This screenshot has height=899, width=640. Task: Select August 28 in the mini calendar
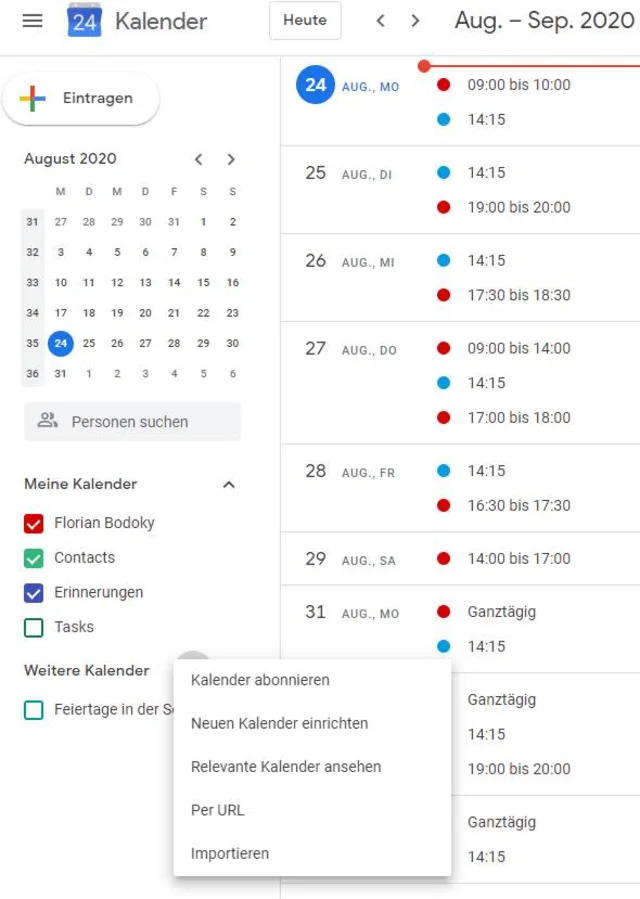(174, 343)
